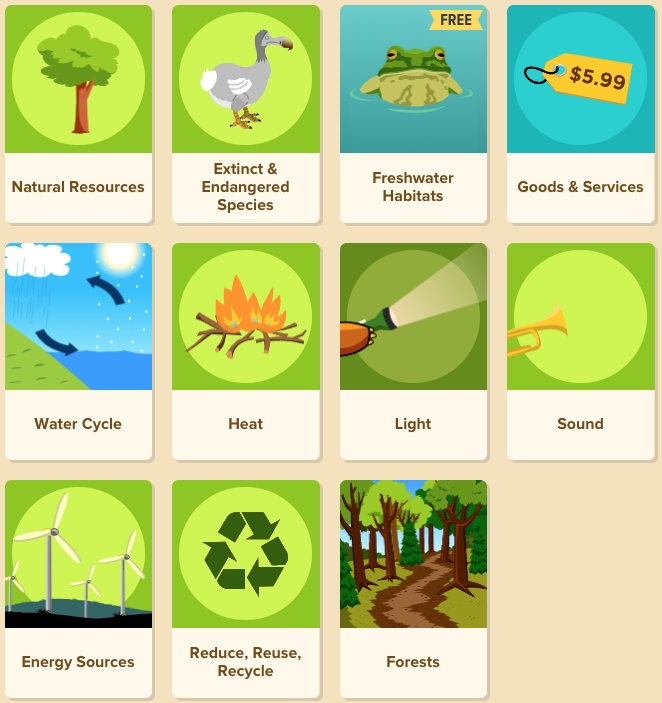Open the free Freshwater Habitats topic
This screenshot has height=703, width=662.
[413, 113]
